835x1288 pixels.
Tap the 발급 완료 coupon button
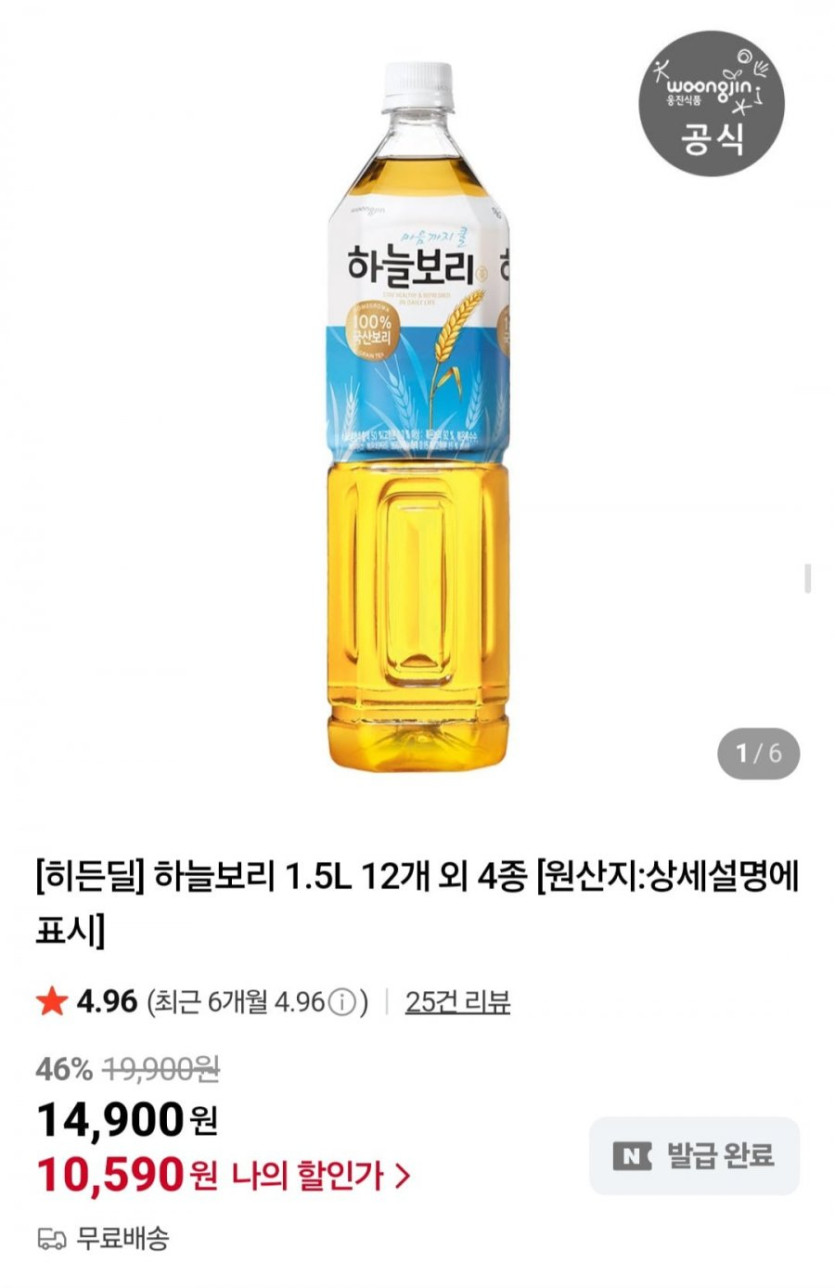point(694,1156)
